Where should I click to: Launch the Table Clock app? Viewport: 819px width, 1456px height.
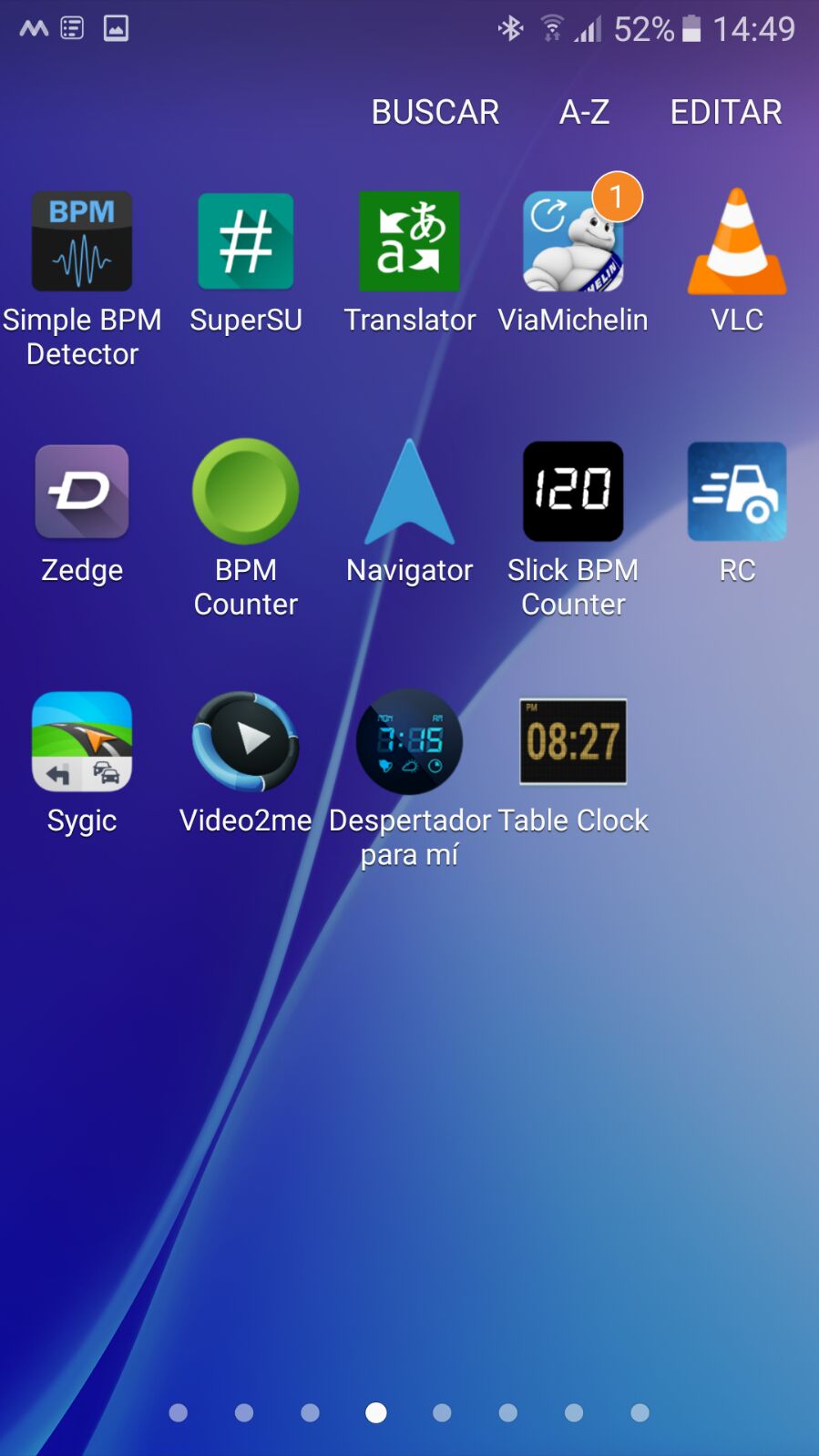(x=573, y=742)
